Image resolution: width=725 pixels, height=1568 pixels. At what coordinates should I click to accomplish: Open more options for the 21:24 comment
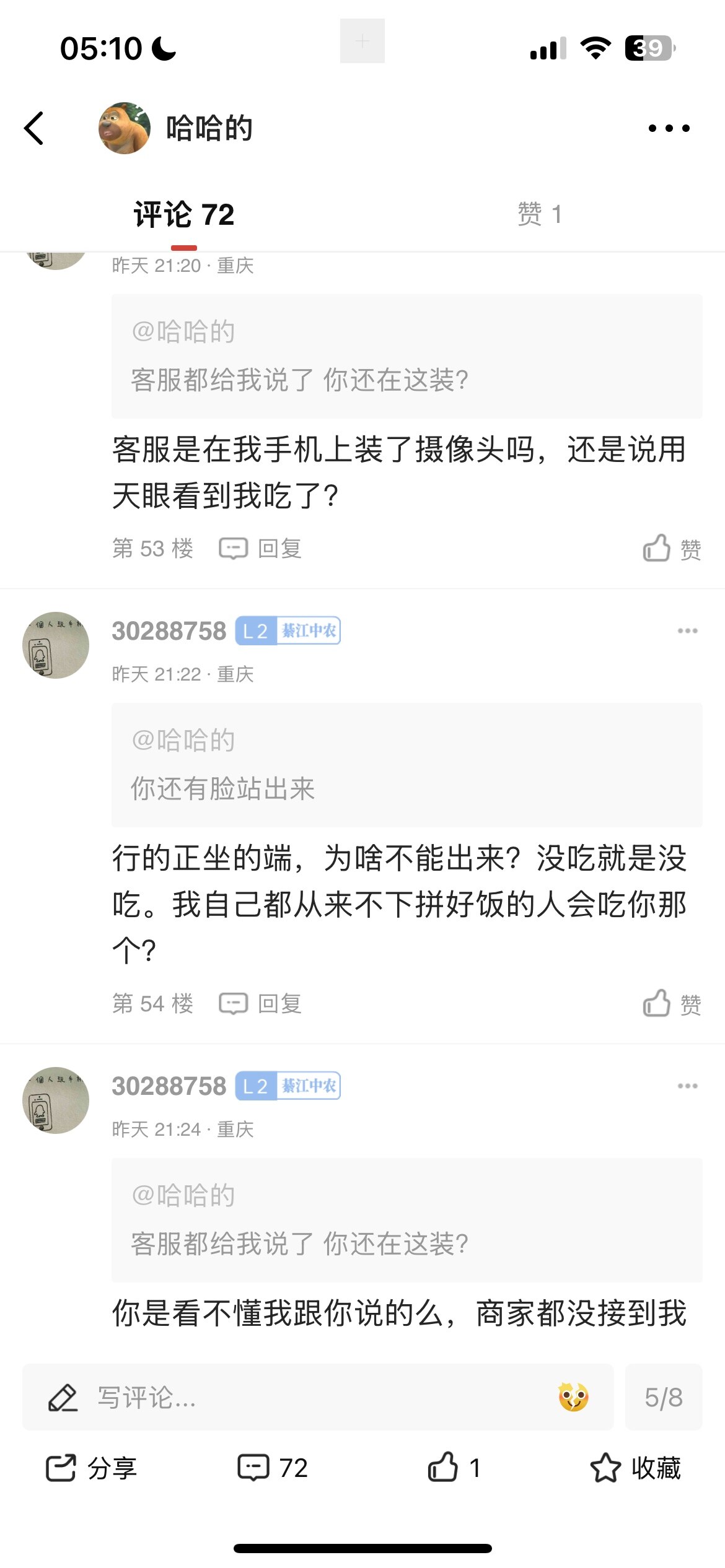(688, 1086)
